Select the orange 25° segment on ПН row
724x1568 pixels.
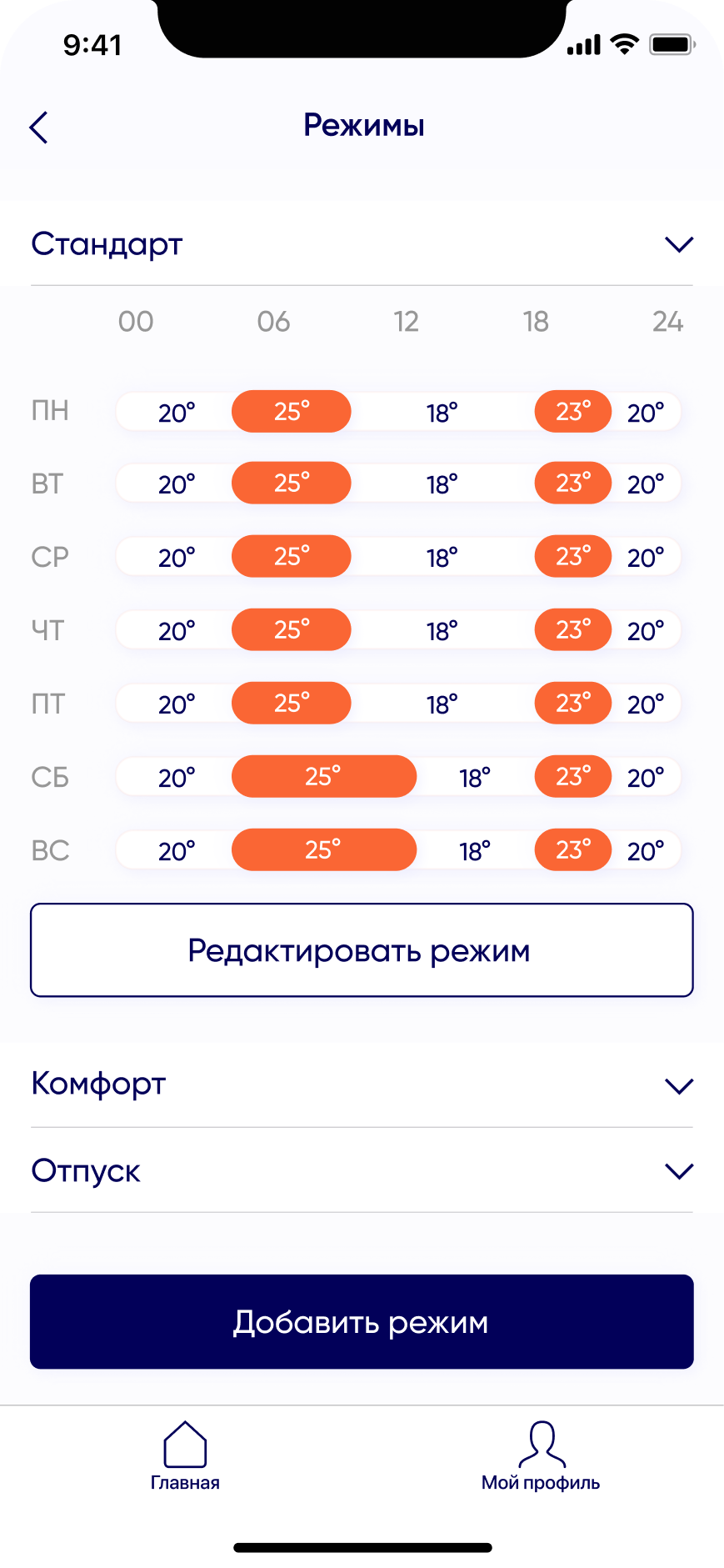291,411
